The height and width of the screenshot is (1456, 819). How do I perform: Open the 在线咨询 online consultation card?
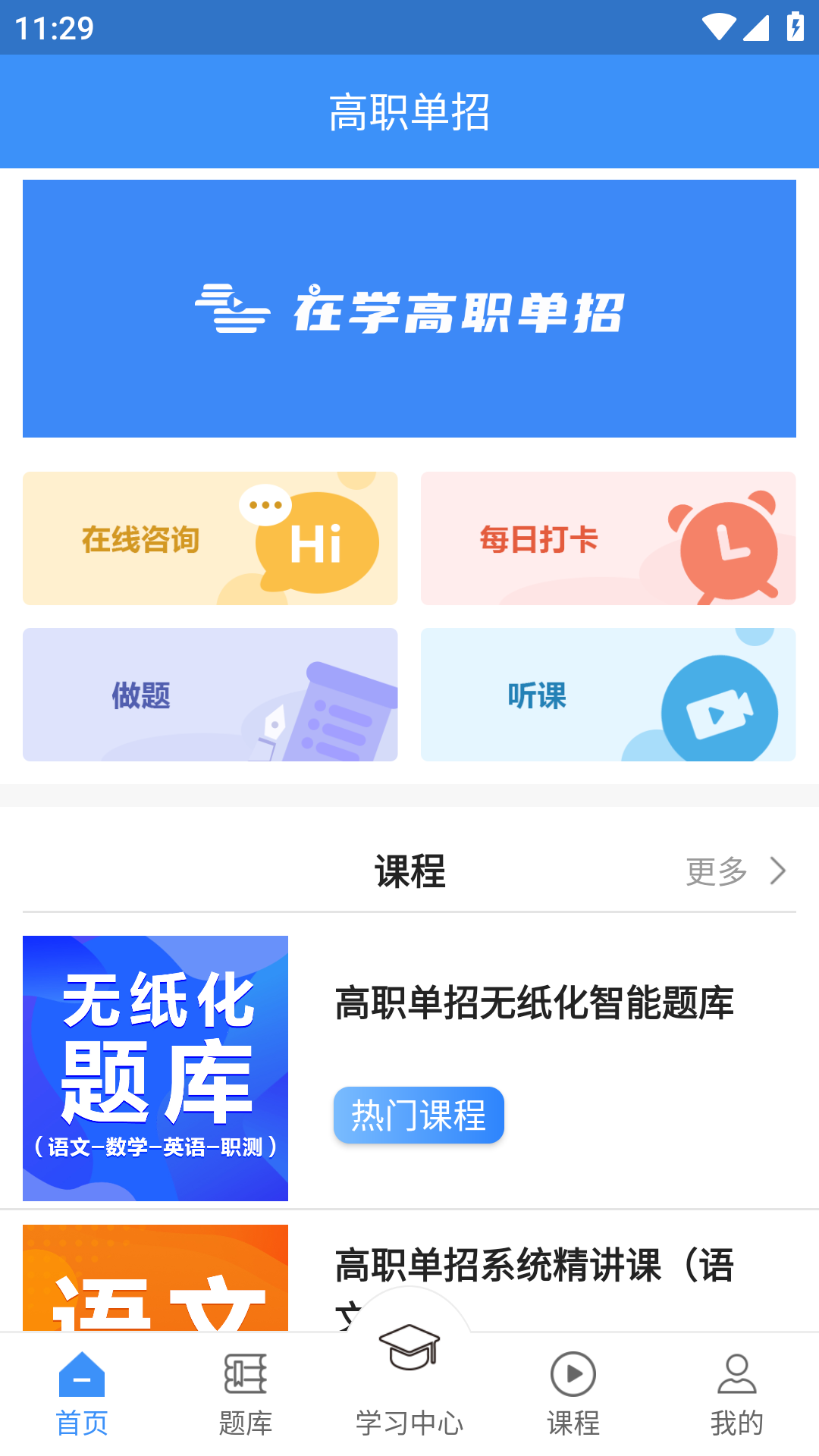tap(210, 538)
